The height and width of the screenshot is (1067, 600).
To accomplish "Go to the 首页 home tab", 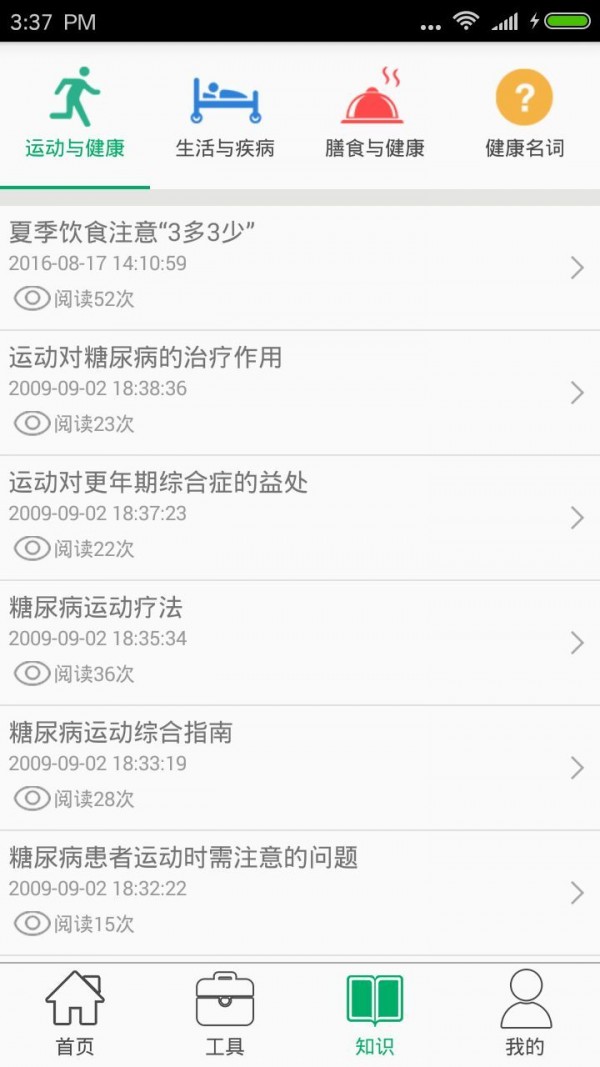I will [x=75, y=1014].
